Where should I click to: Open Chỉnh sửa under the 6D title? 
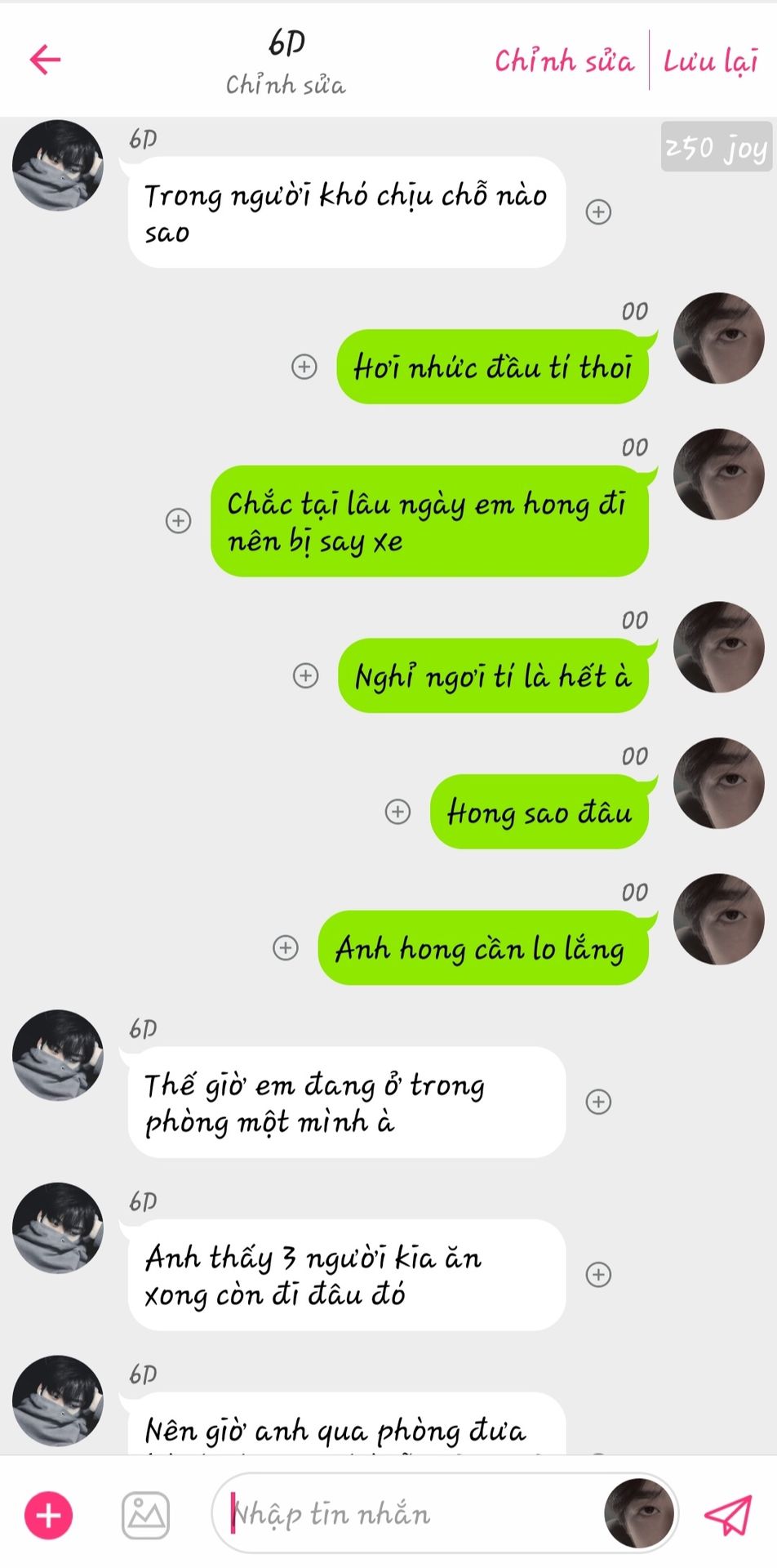pos(286,84)
